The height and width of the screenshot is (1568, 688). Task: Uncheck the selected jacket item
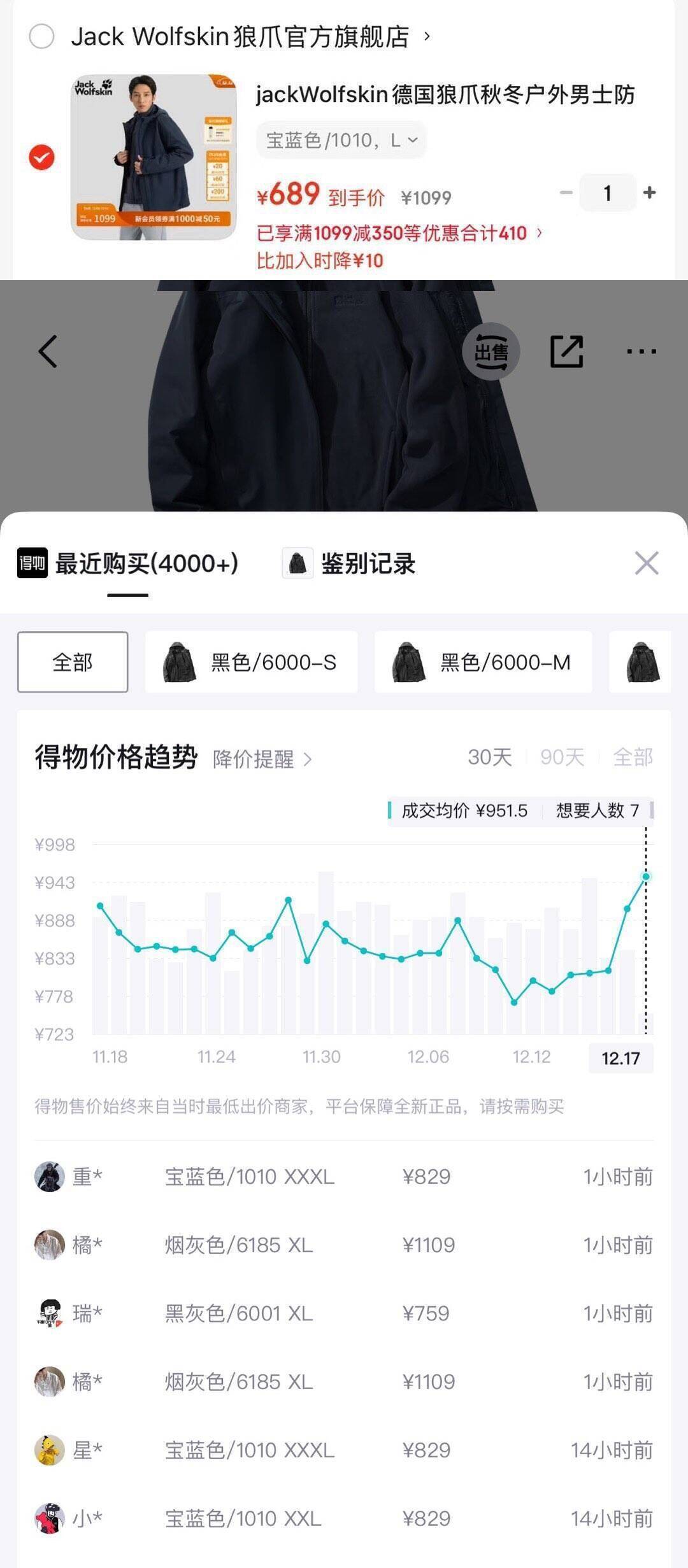pyautogui.click(x=42, y=157)
